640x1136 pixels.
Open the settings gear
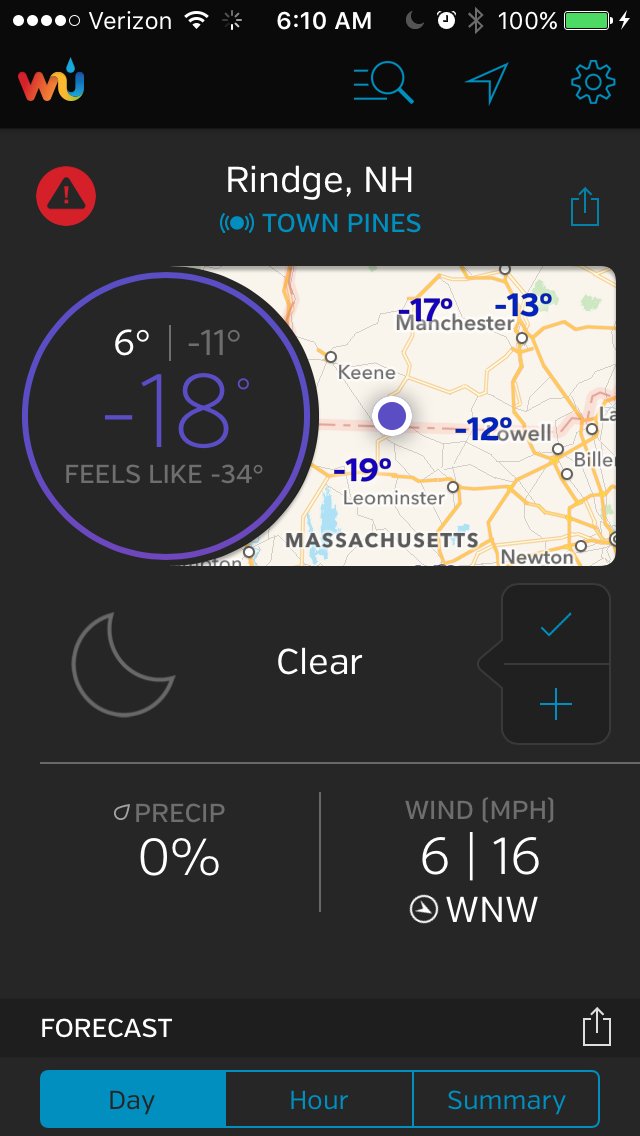pos(592,83)
